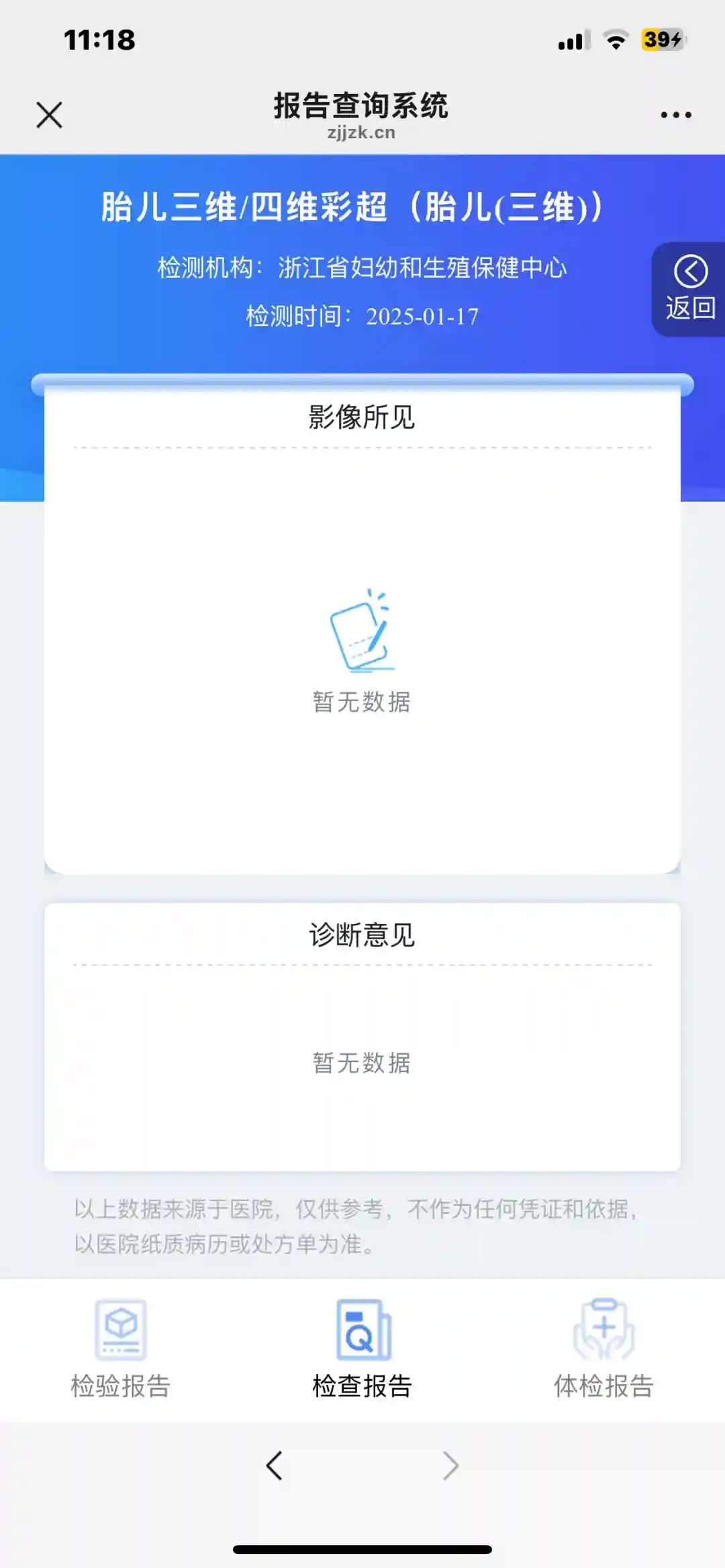
Task: Go back with the browser back arrow
Action: pyautogui.click(x=275, y=1465)
